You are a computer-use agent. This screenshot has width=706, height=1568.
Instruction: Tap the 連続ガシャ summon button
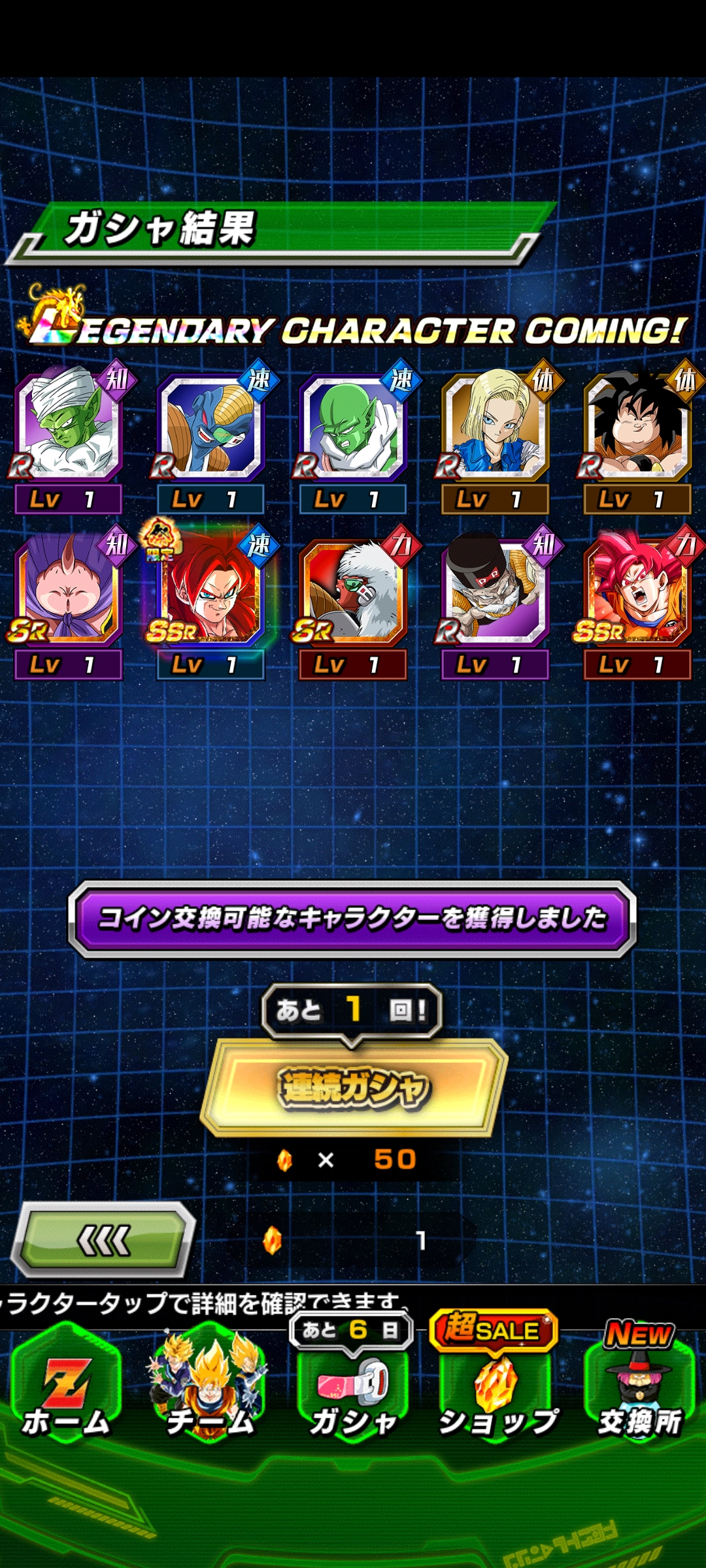(x=354, y=1087)
